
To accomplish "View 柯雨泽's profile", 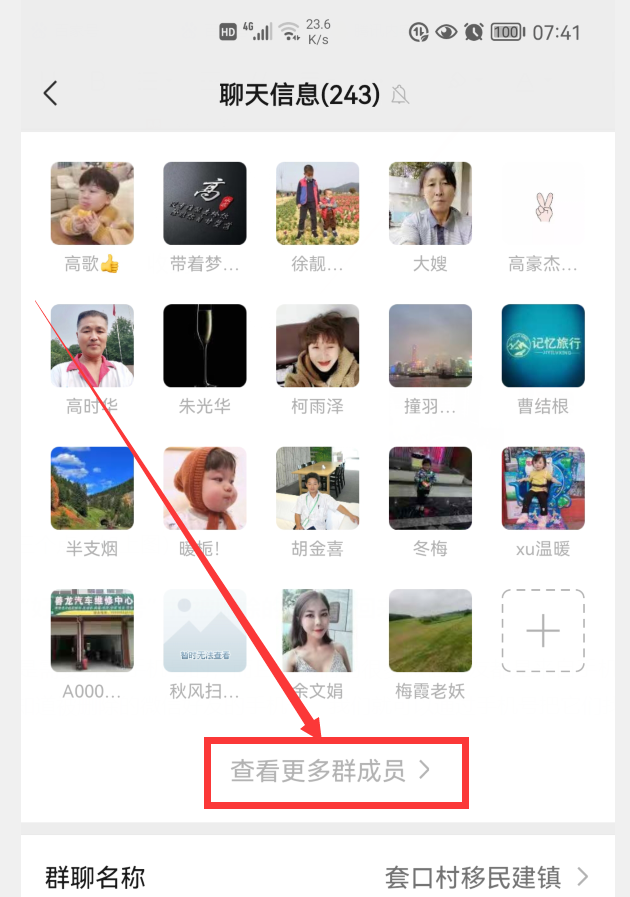I will point(317,345).
